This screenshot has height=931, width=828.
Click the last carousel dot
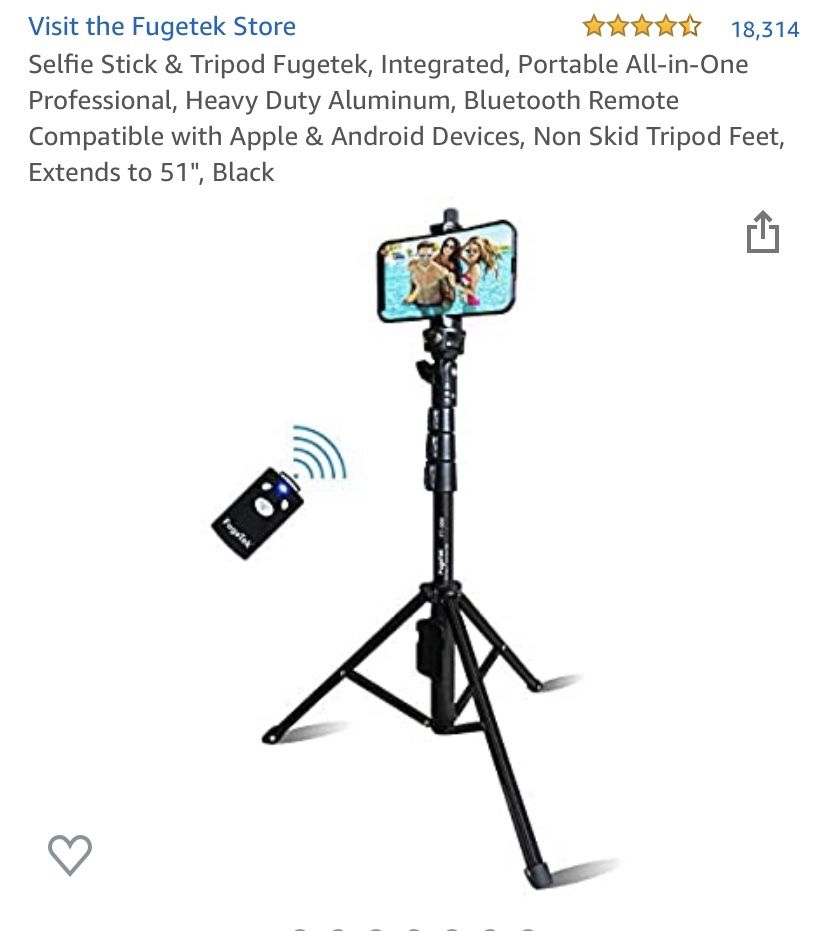click(x=528, y=929)
